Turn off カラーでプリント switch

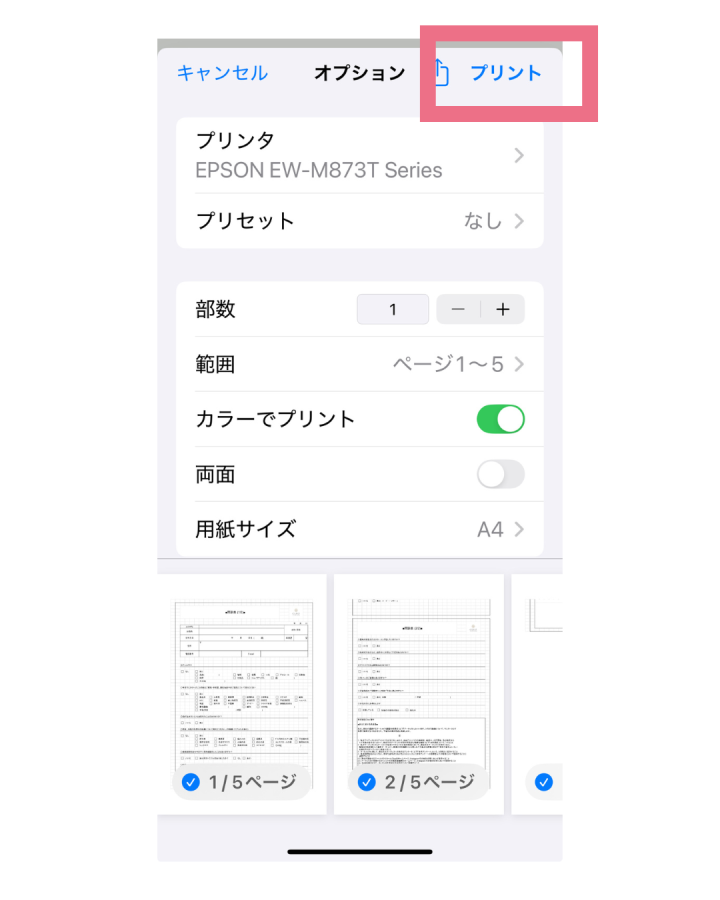500,419
